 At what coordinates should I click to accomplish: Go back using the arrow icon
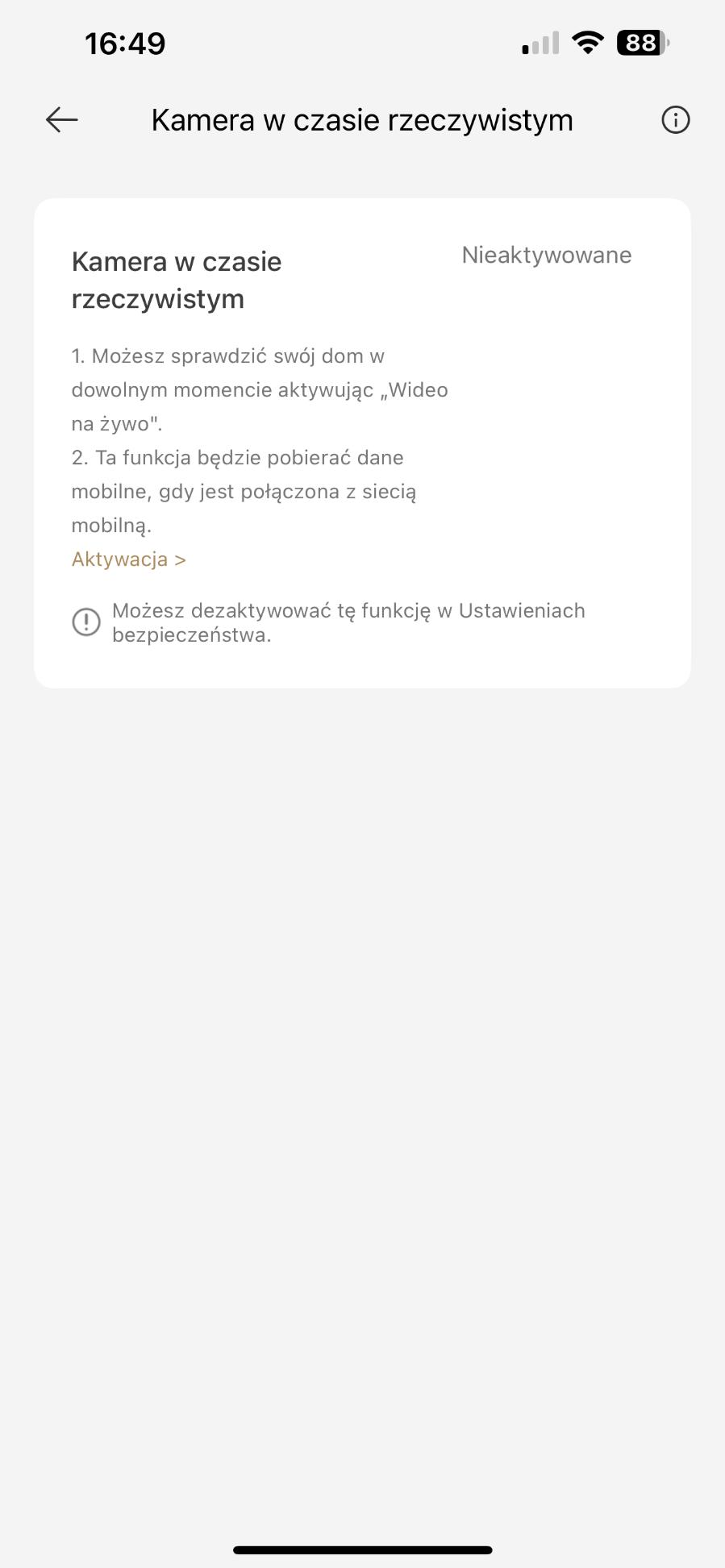(62, 120)
